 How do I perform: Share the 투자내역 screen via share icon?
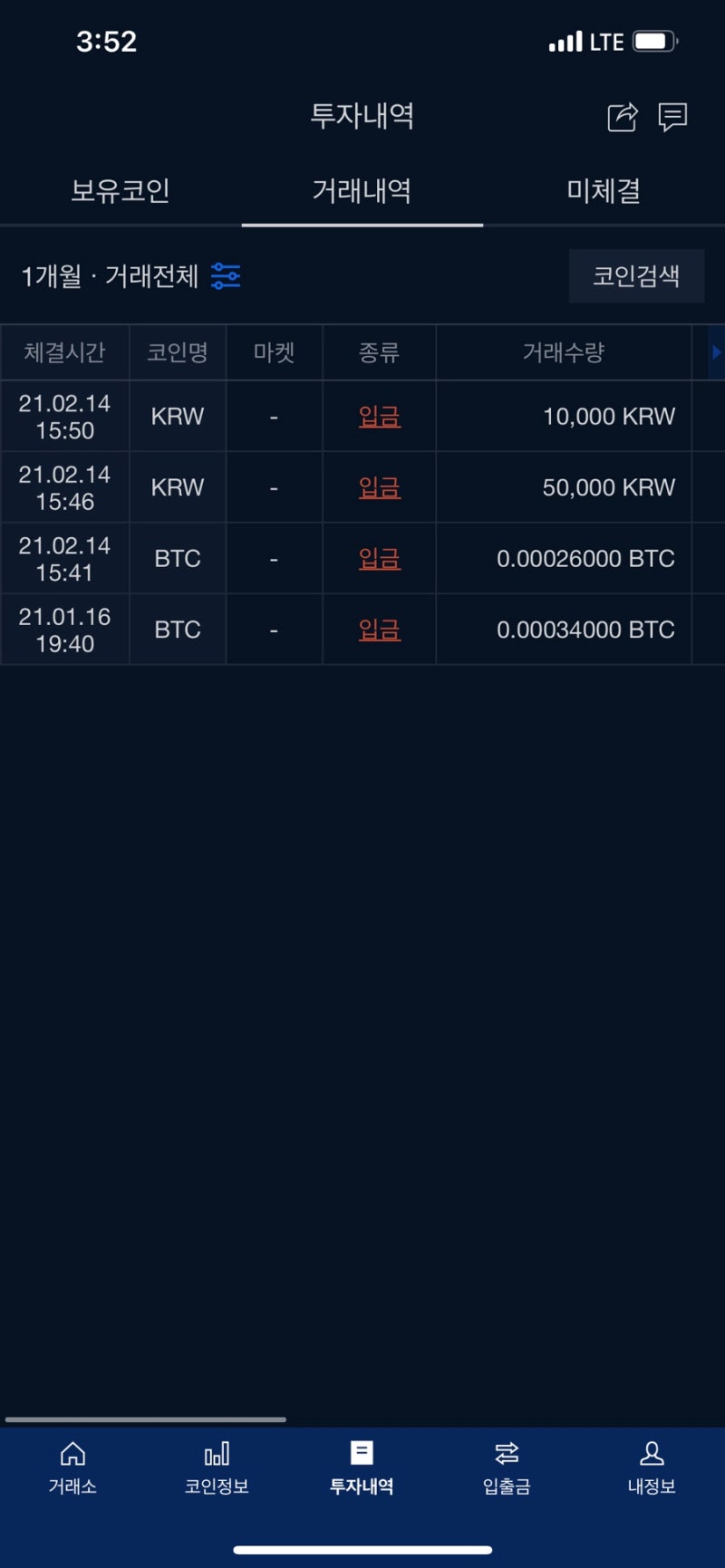622,117
